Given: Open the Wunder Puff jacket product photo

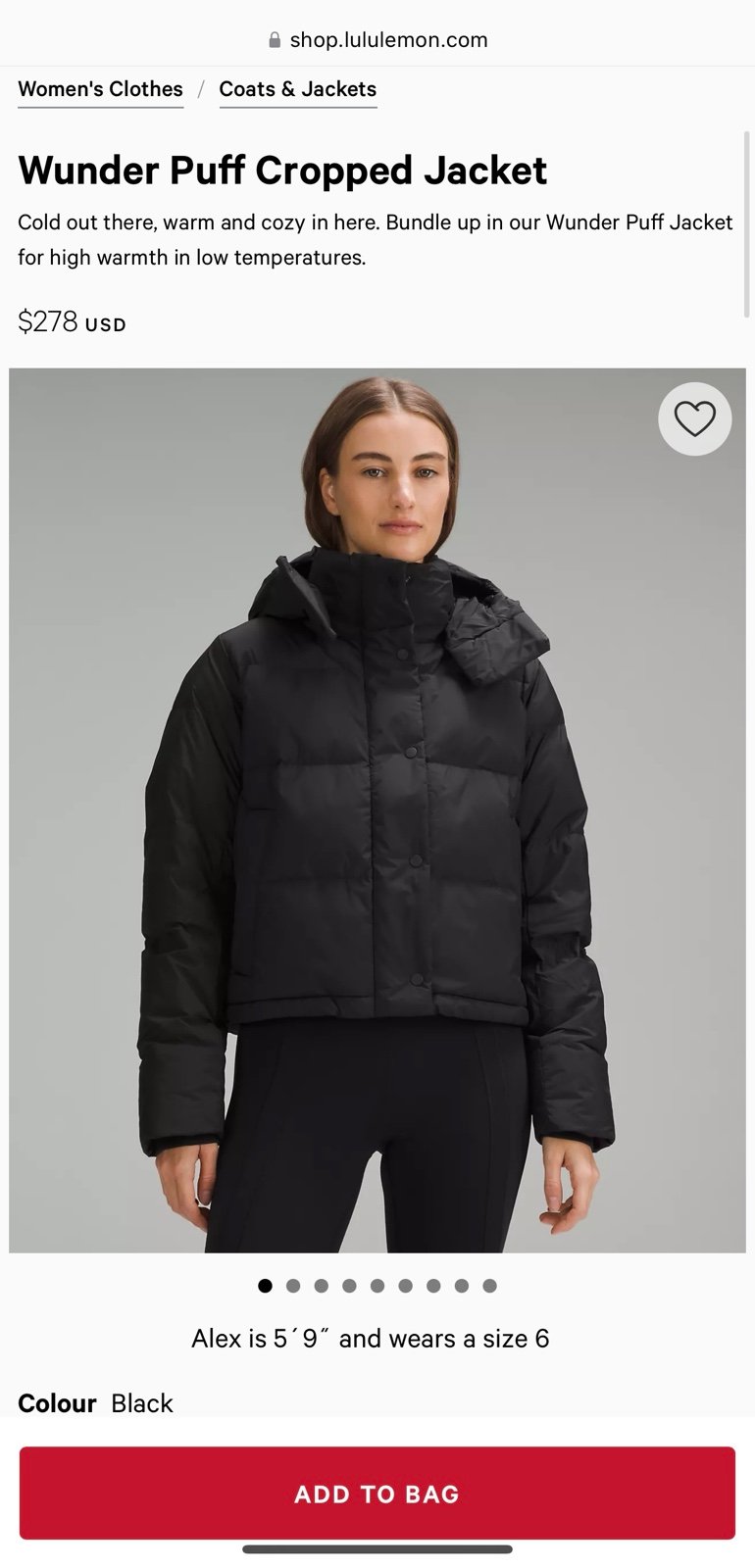Looking at the screenshot, I should pyautogui.click(x=377, y=810).
